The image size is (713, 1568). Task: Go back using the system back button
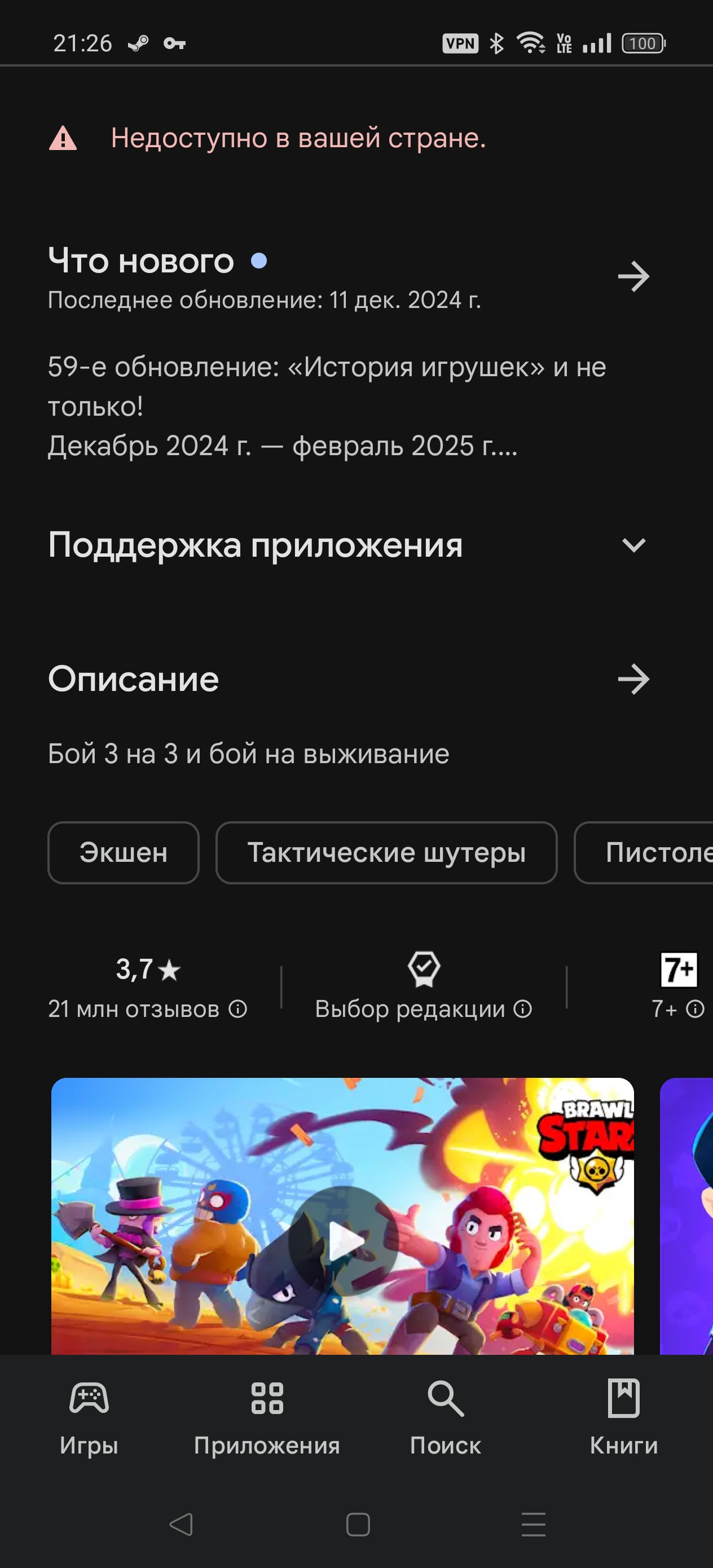click(x=181, y=1524)
